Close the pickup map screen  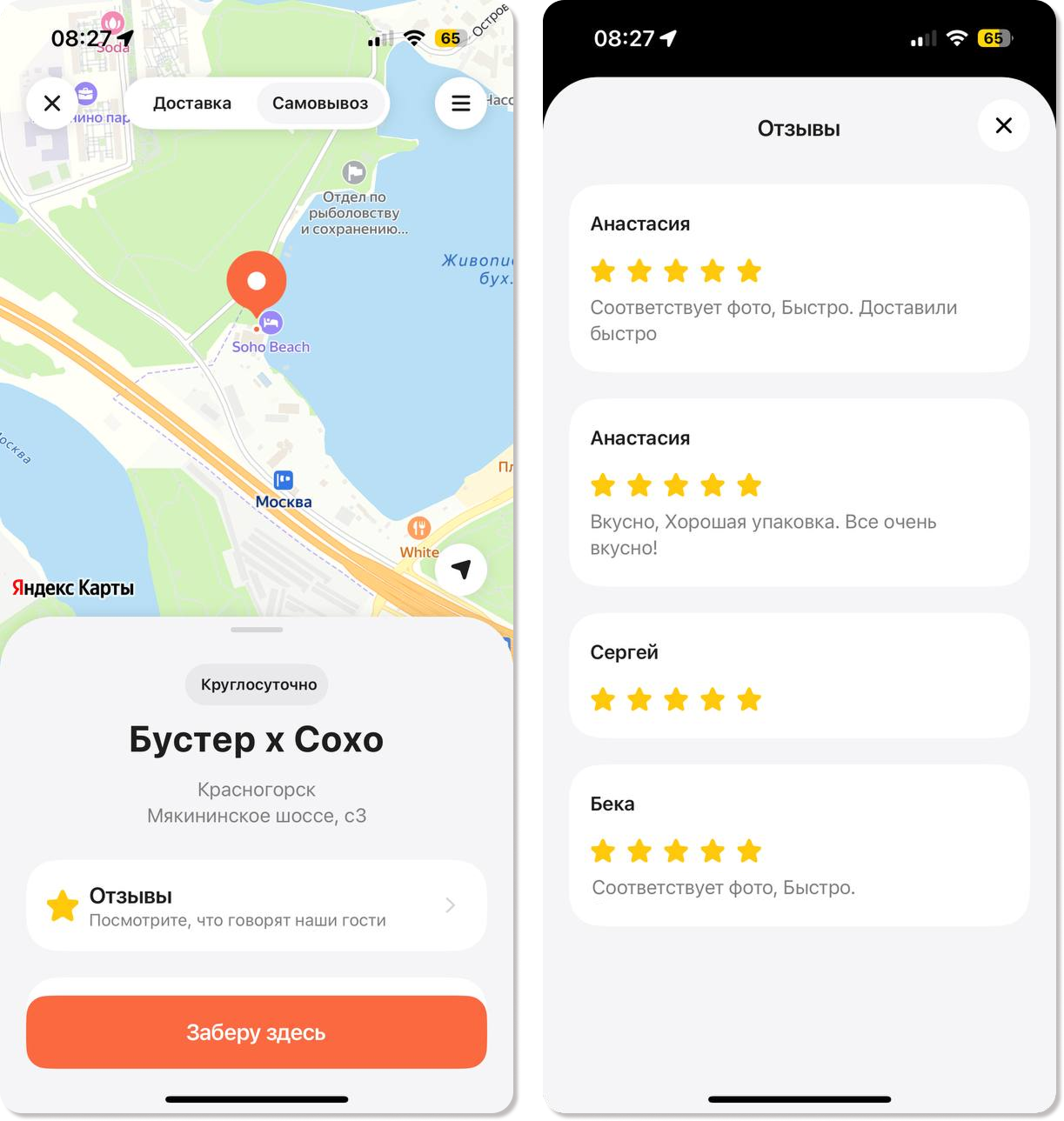(x=52, y=103)
